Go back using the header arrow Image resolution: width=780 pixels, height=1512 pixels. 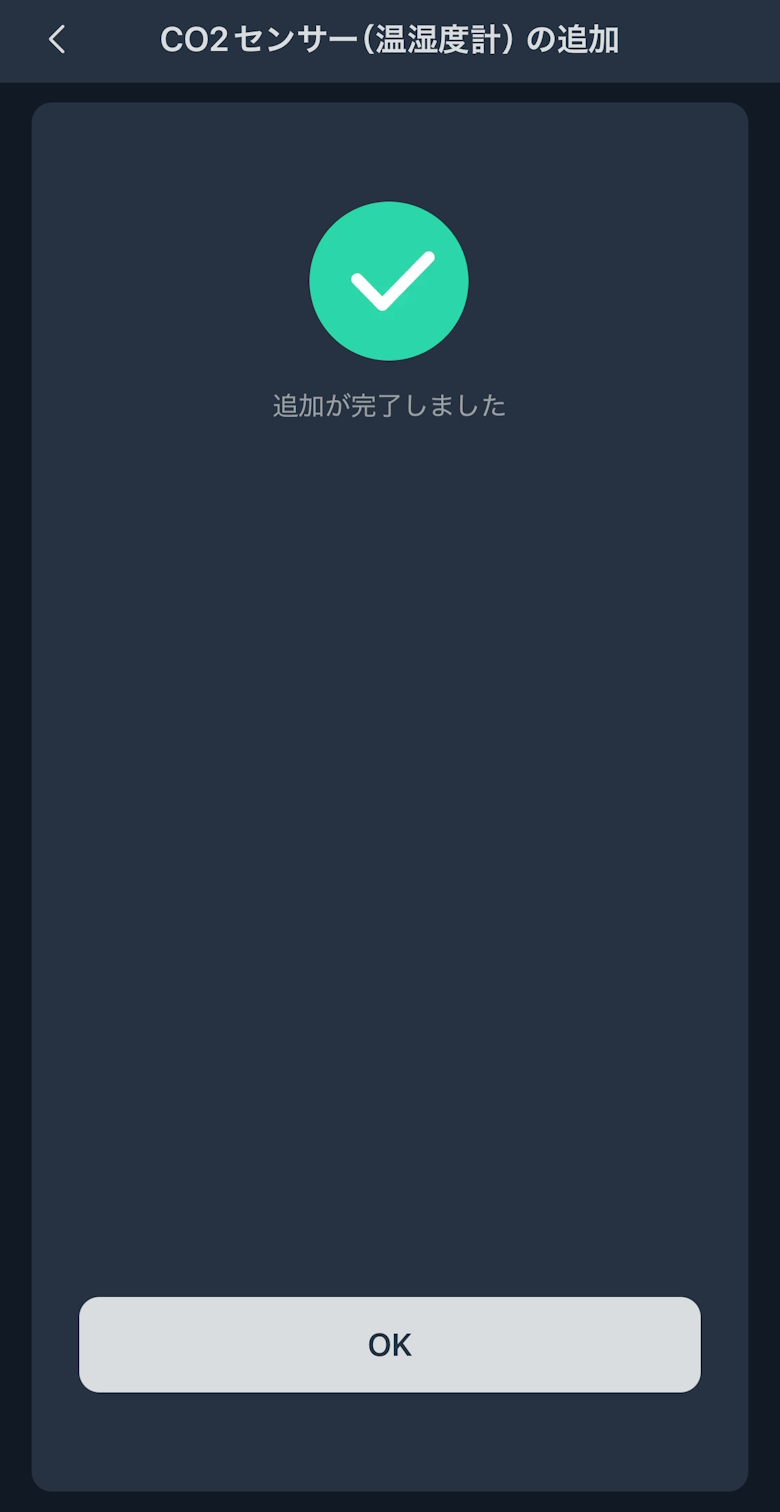coord(58,40)
